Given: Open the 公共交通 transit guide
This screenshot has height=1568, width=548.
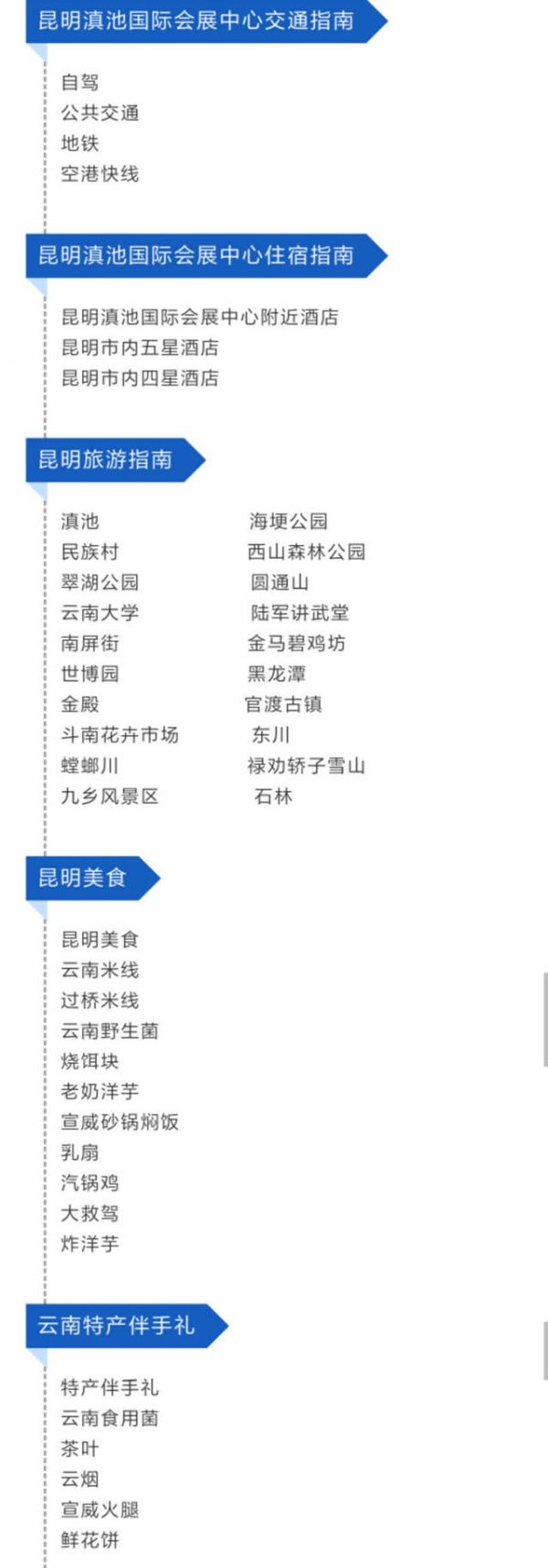Looking at the screenshot, I should click(x=100, y=112).
